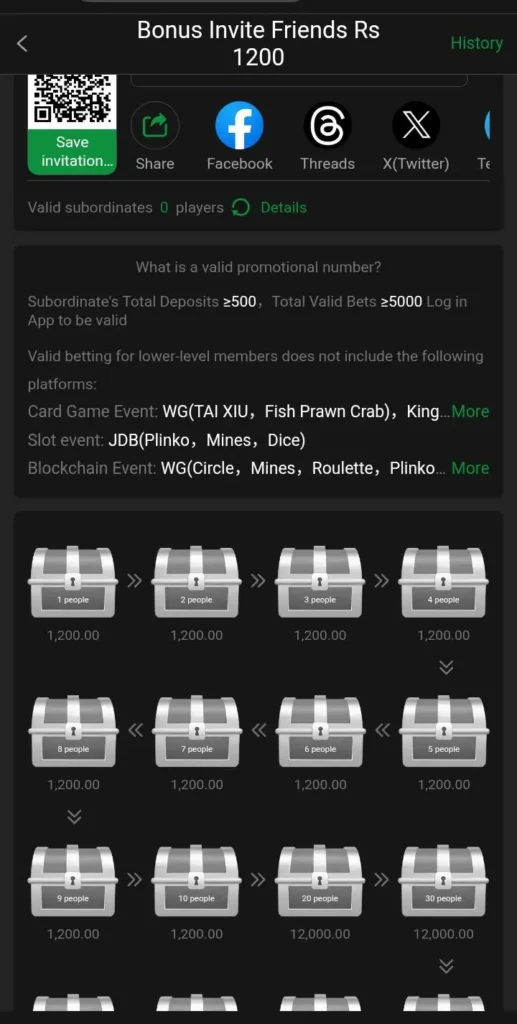517x1024 pixels.
Task: Share invitation via Threads
Action: [x=328, y=137]
